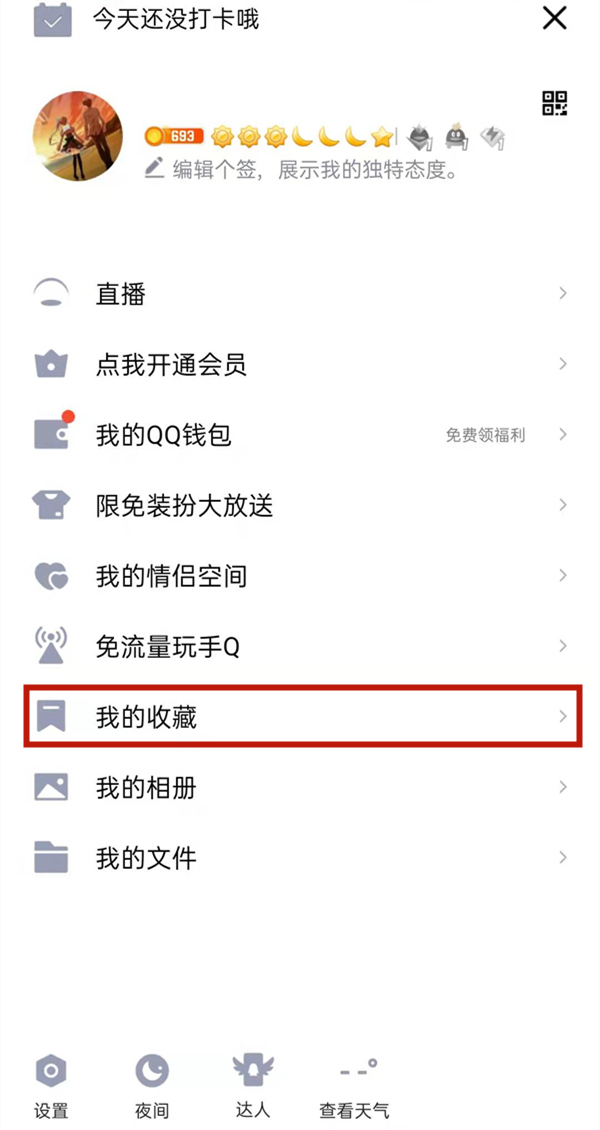Switch to 夜间 night mode
Viewport: 600px width, 1130px height.
pos(152,1086)
